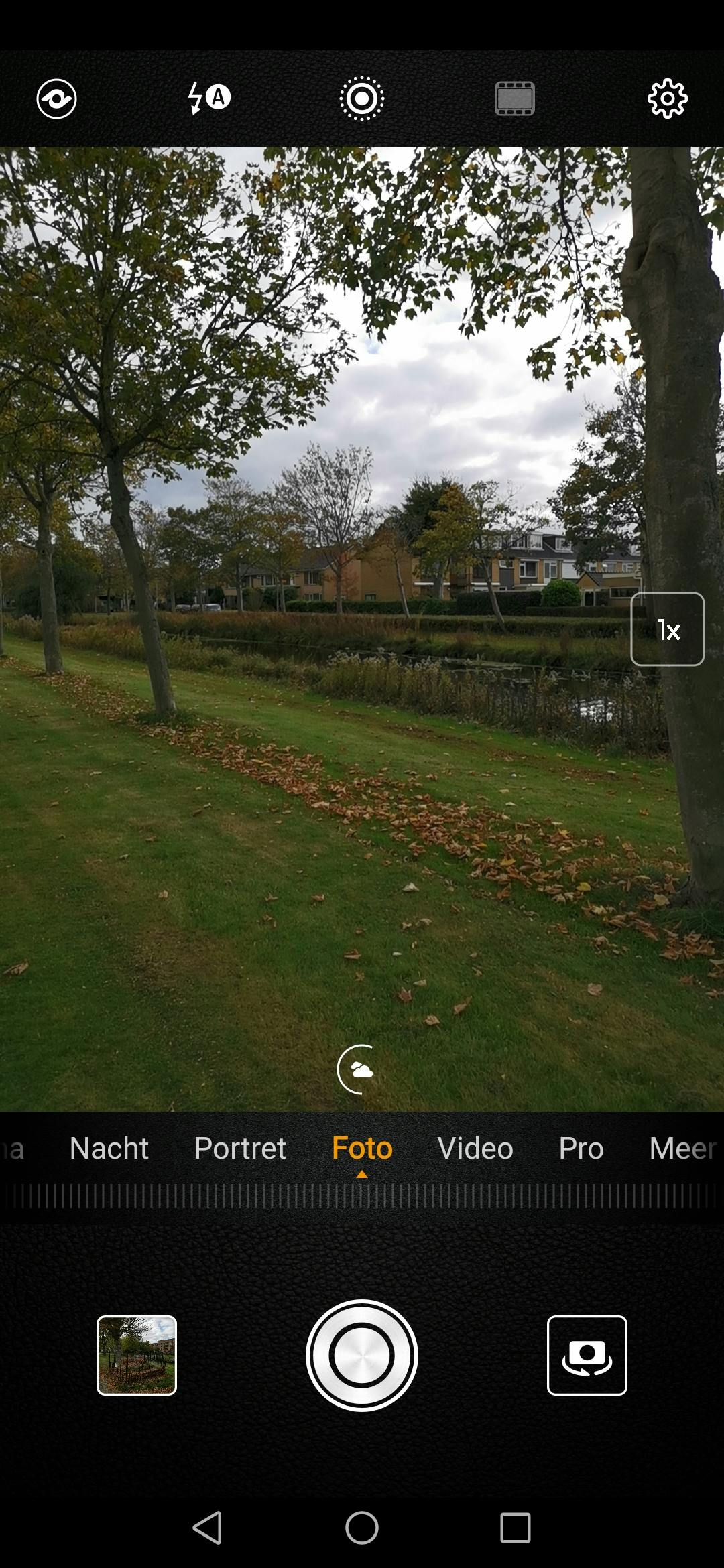Toggle the moving picture mode icon
Image resolution: width=724 pixels, height=1568 pixels.
[362, 99]
